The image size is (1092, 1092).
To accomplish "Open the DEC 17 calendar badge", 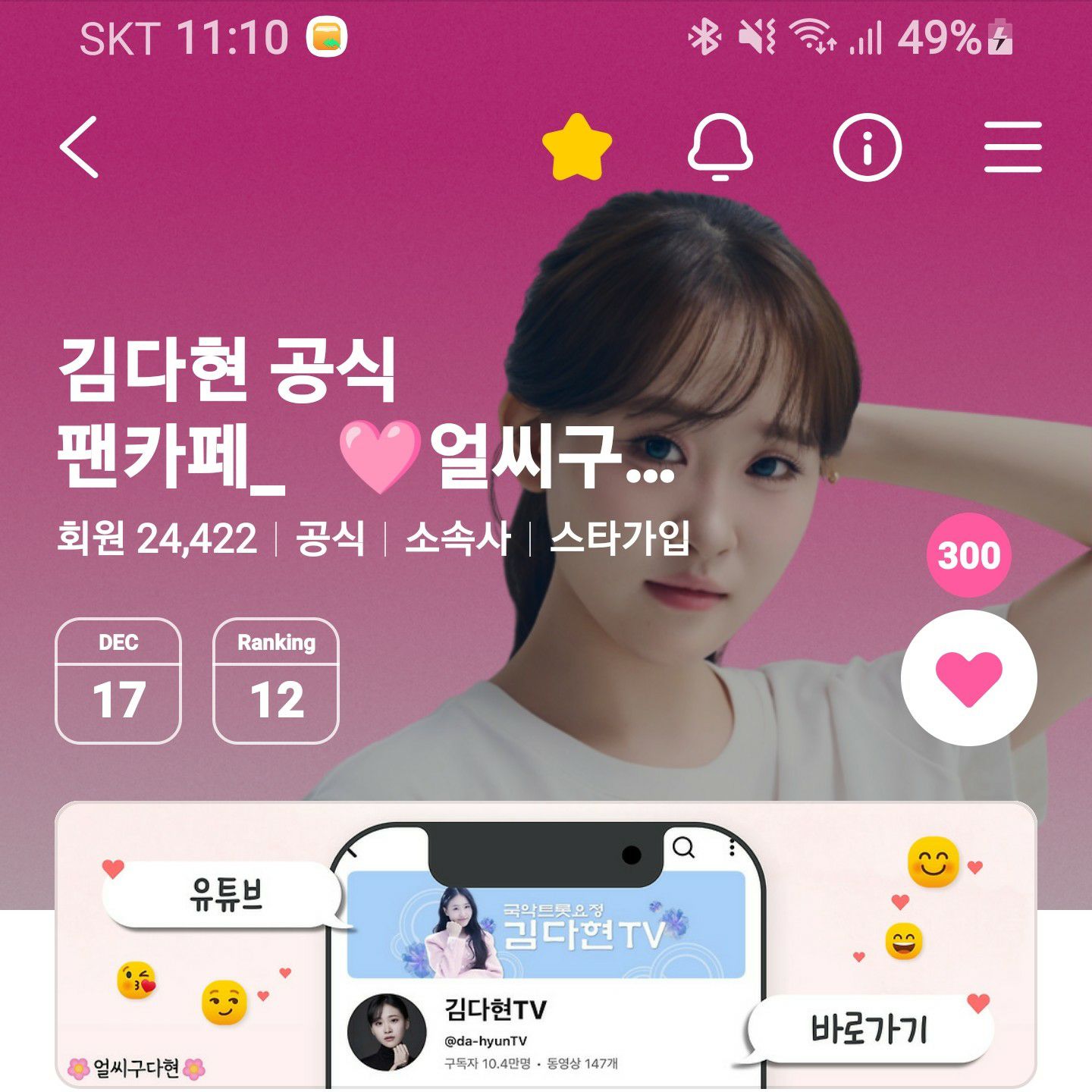I will pos(118,680).
